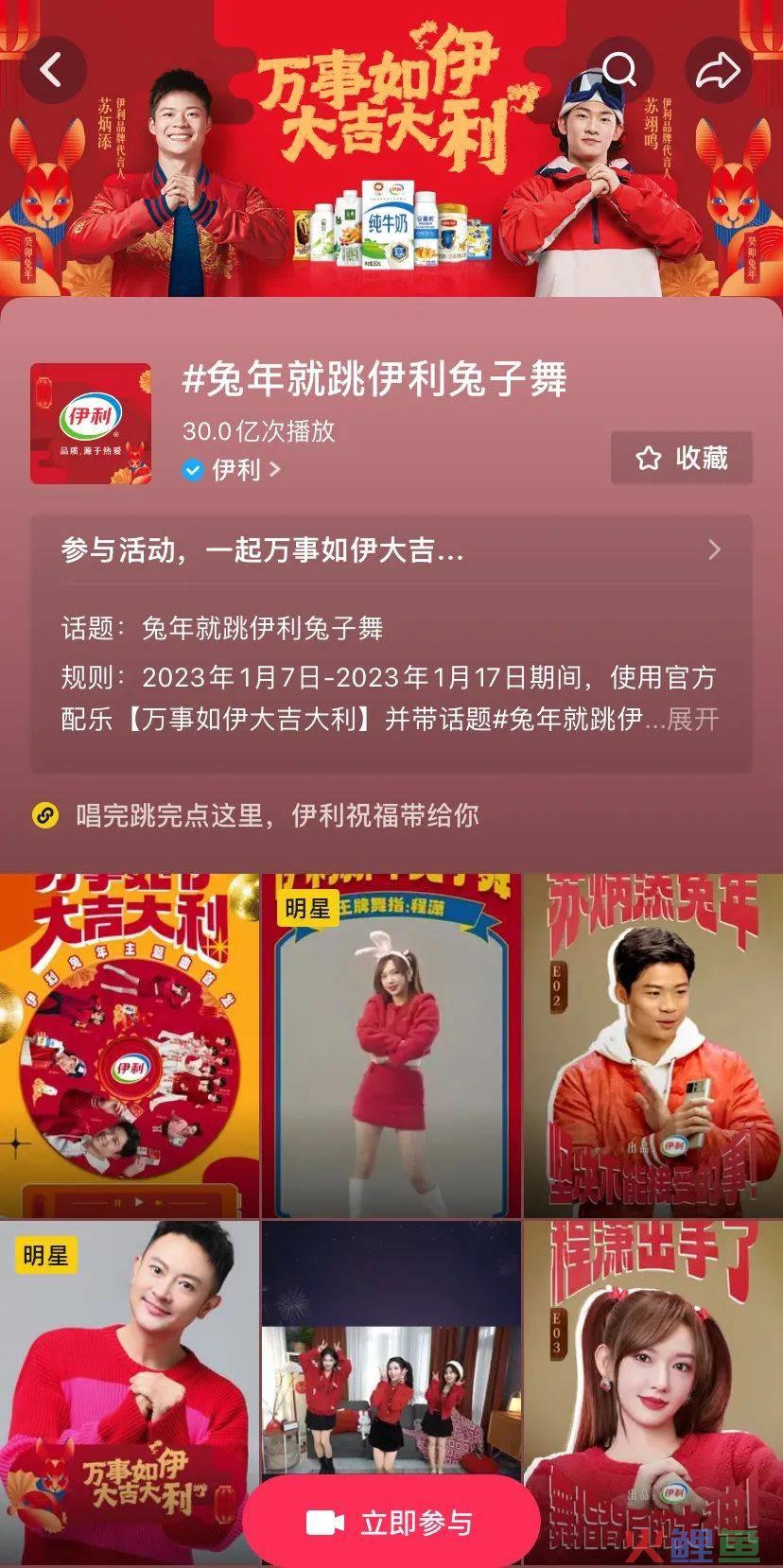Open the 大吉大利 theme song video
The width and height of the screenshot is (783, 1568).
pos(130,1045)
